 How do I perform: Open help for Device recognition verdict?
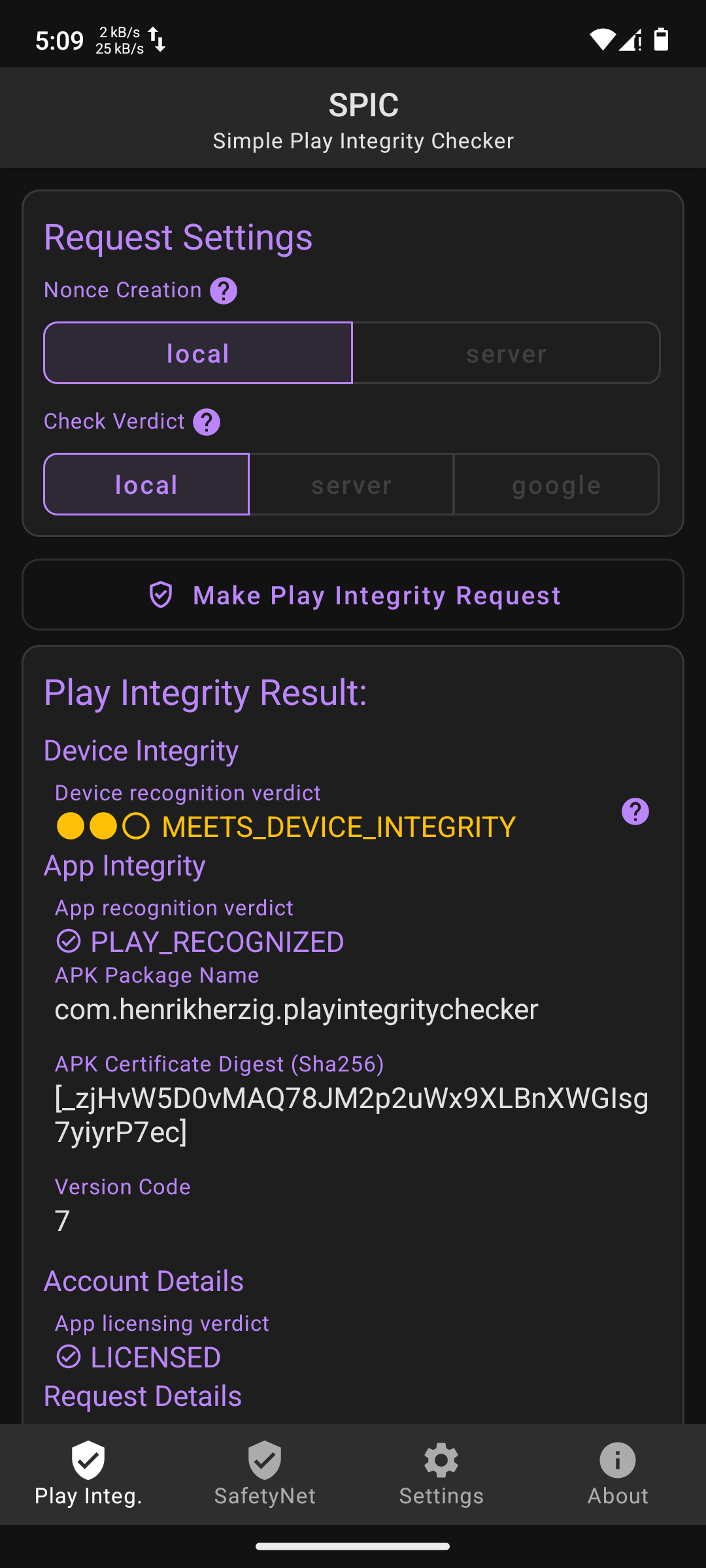(x=635, y=811)
